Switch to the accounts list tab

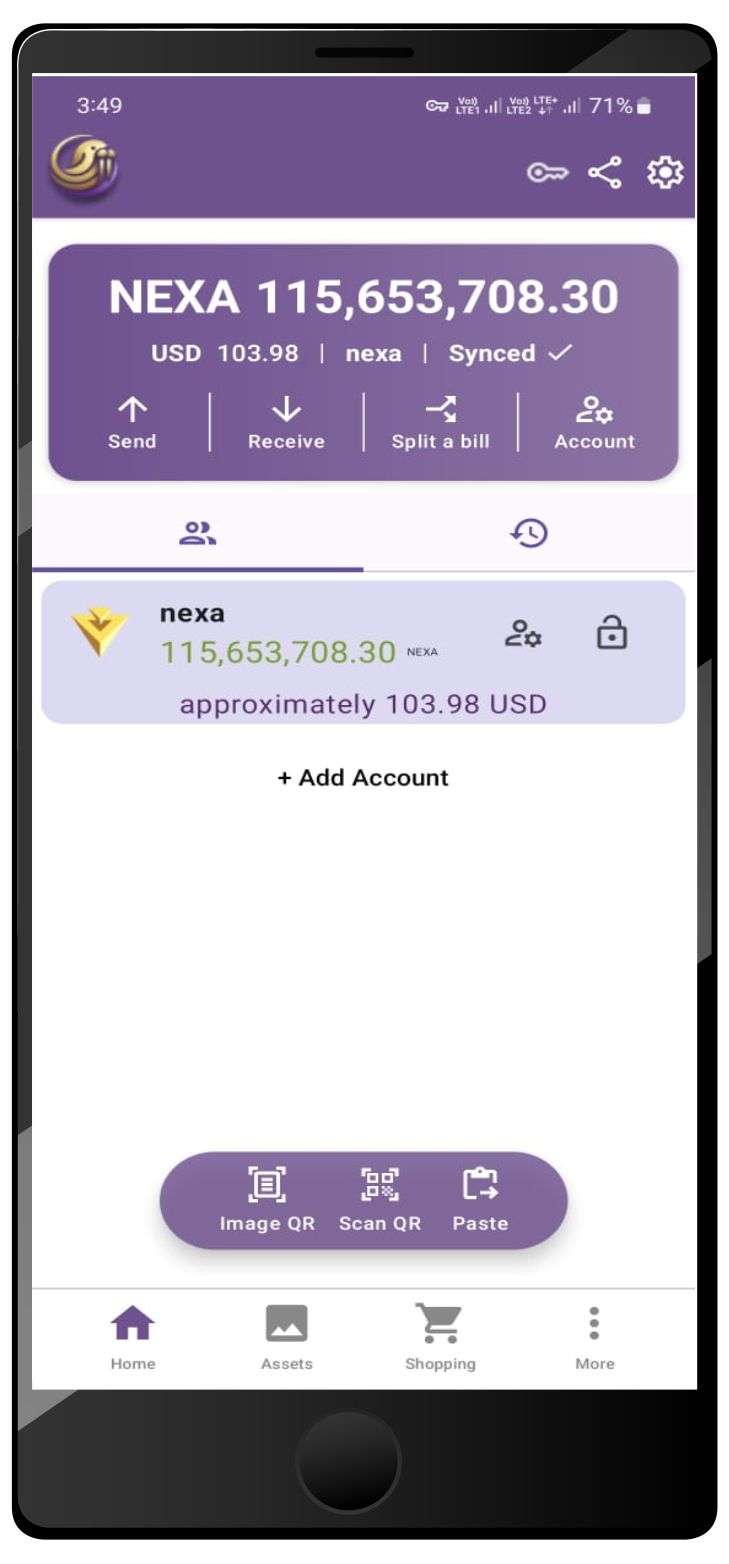click(198, 534)
